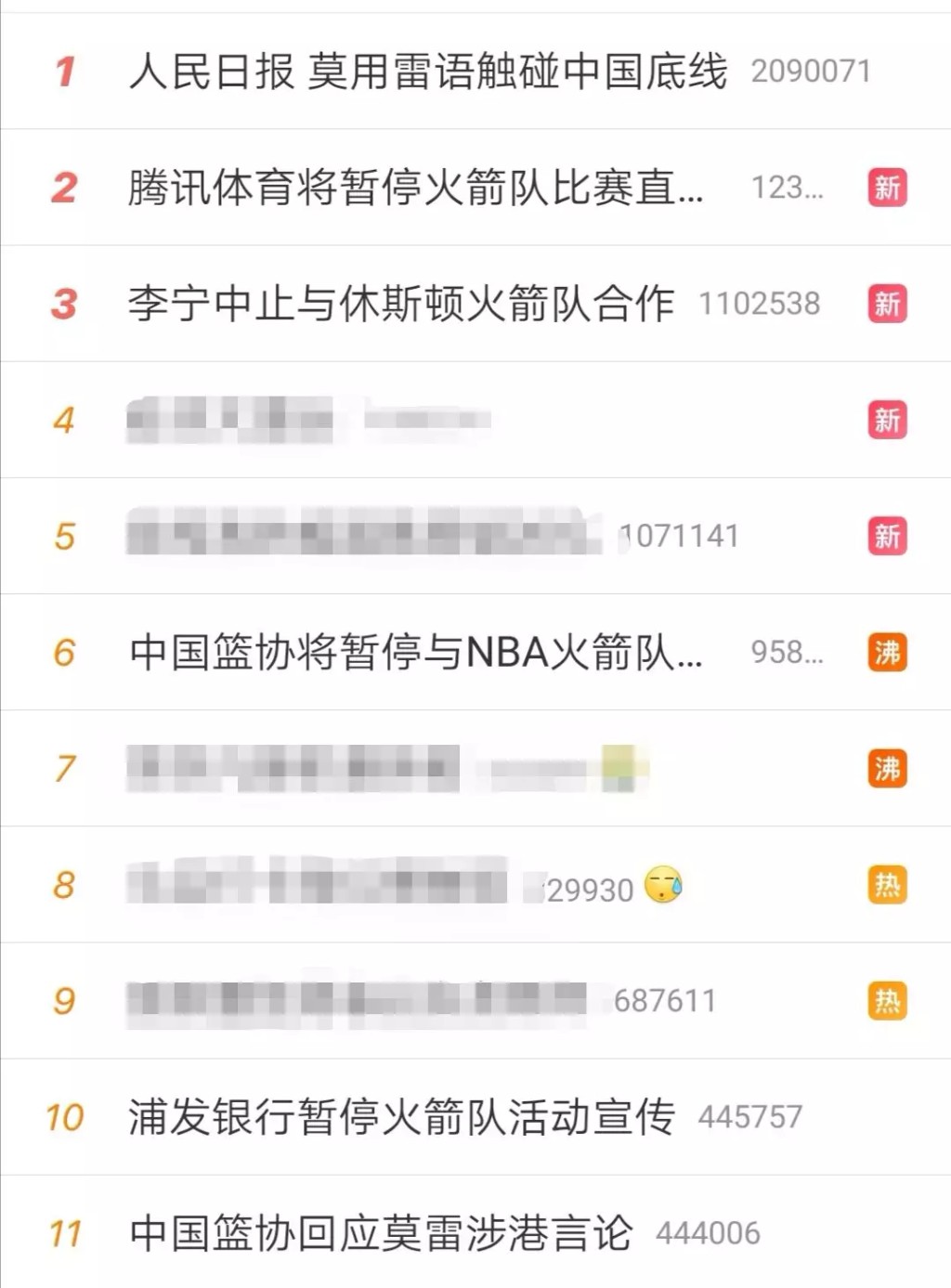Screen dimensions: 951x1288
Task: View 李宁中止与休斯顿火箭队合作 topic
Action: pyautogui.click(x=401, y=304)
